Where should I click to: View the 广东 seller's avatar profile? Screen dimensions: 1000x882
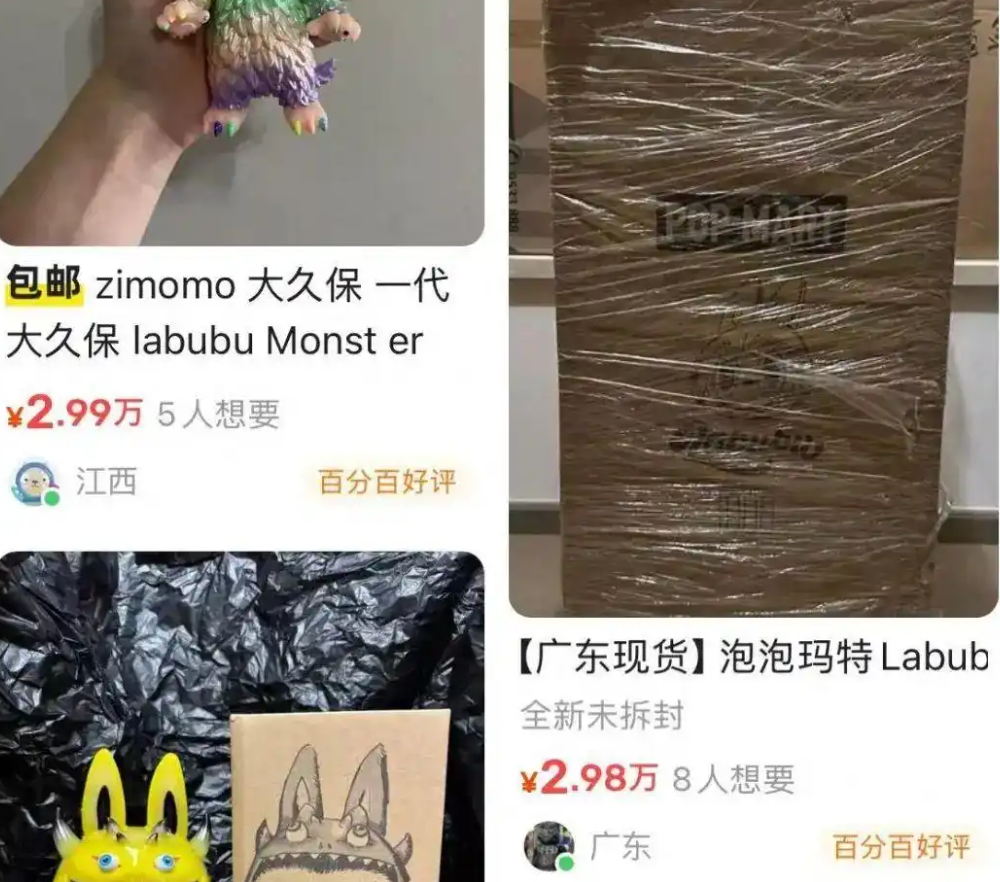[549, 847]
